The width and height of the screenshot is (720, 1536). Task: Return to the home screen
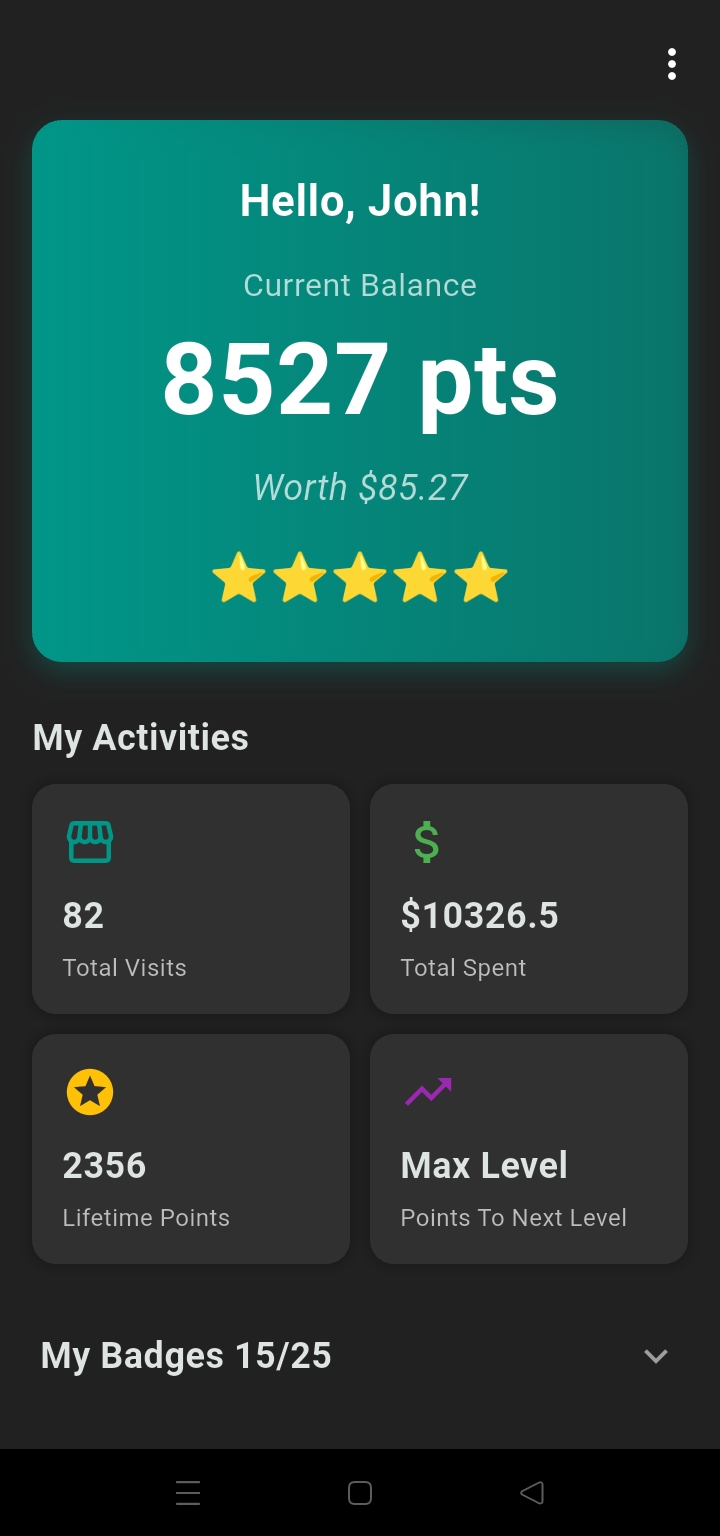360,1493
